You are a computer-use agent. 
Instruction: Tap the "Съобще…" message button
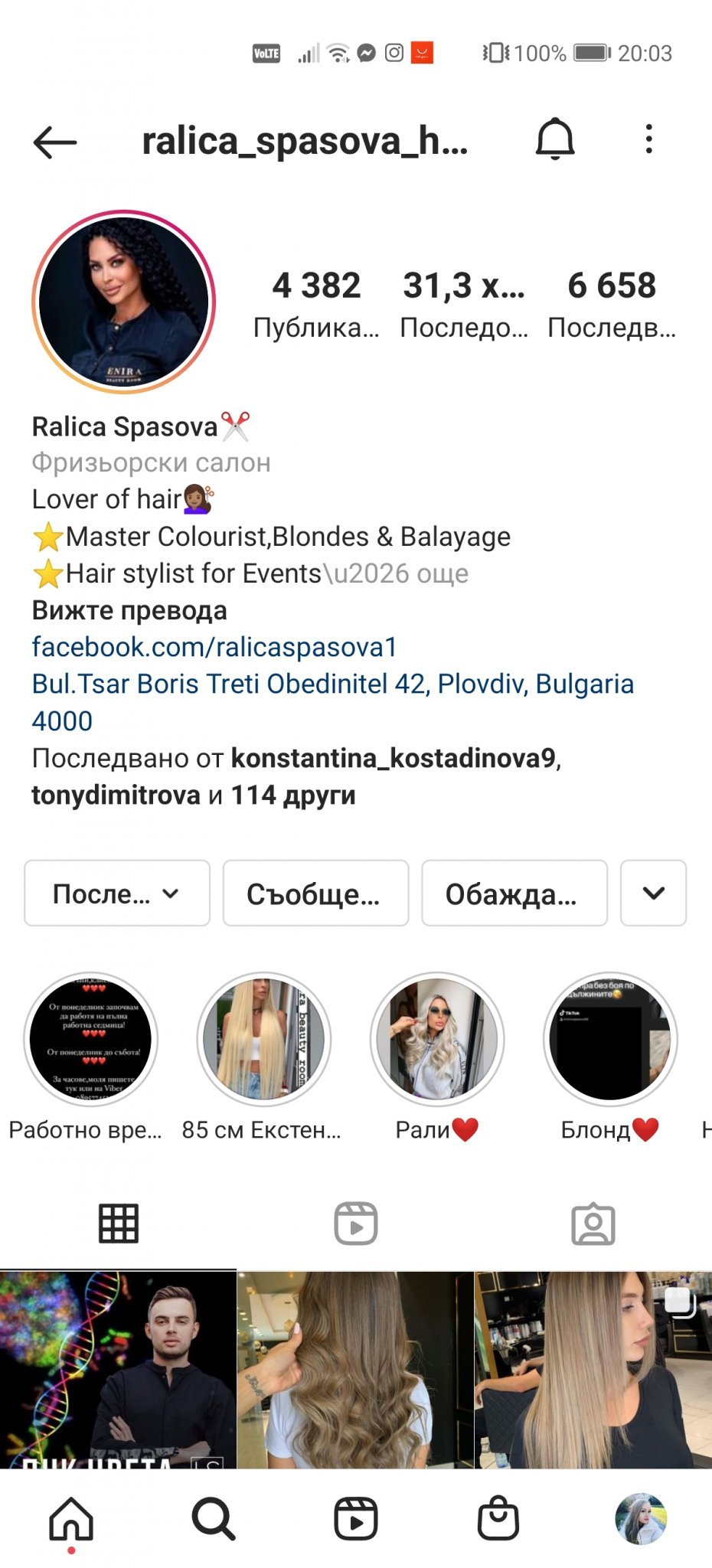(x=315, y=893)
